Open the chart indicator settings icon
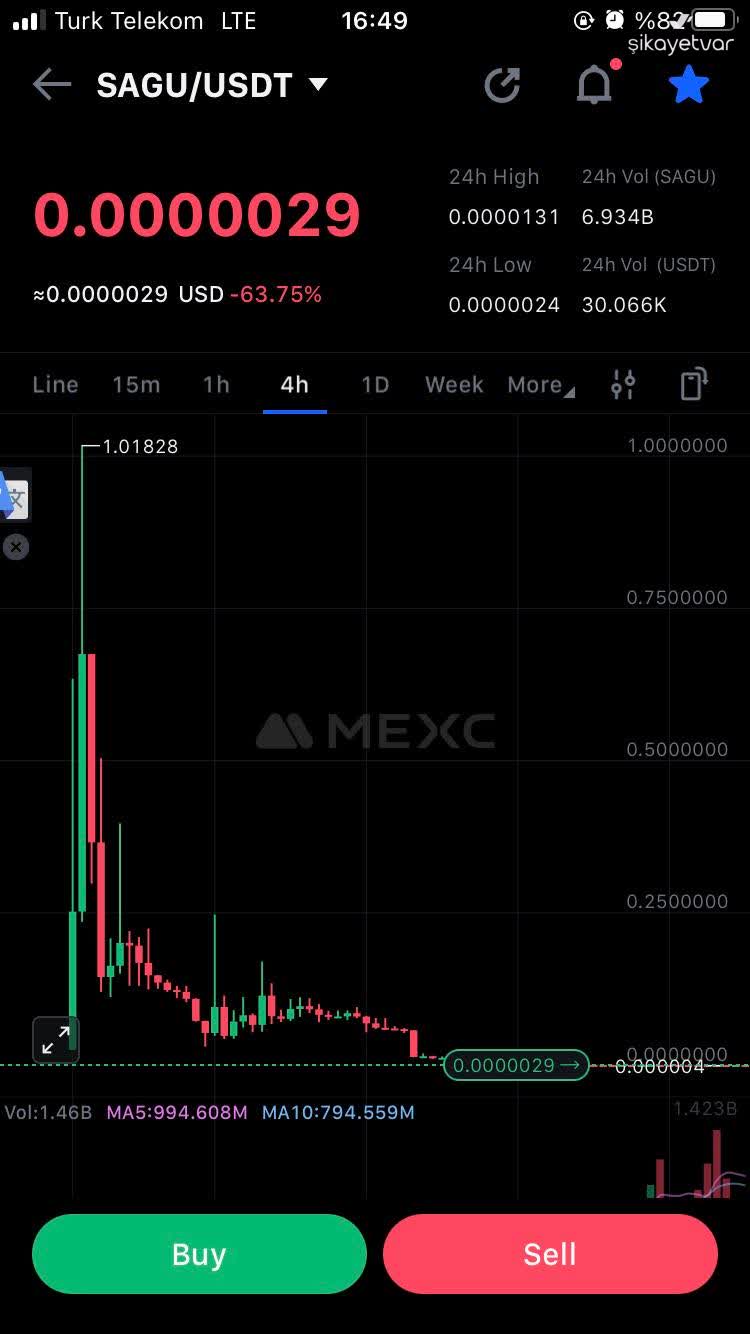Viewport: 750px width, 1334px height. click(623, 384)
